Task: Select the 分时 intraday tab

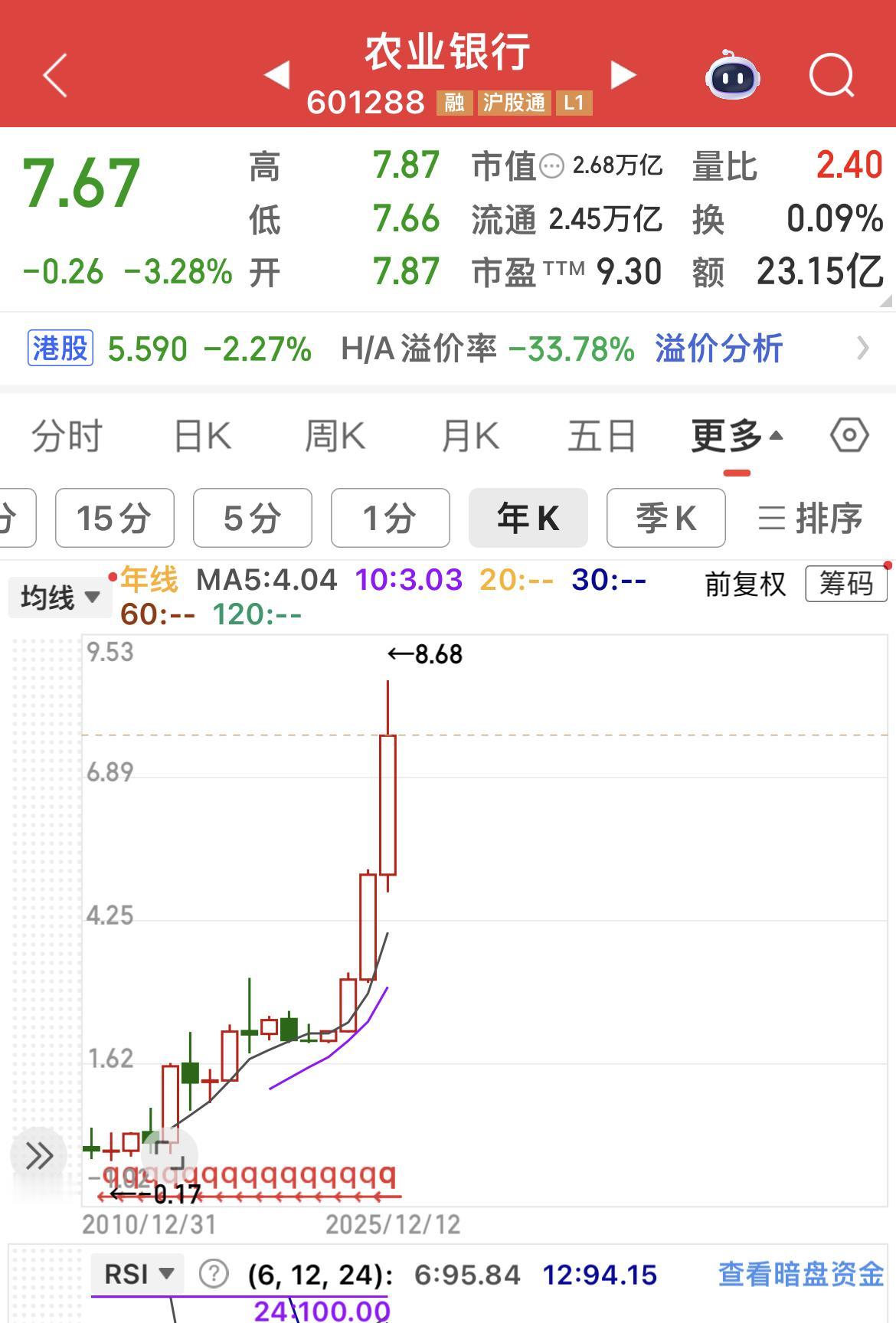Action: pos(67,434)
